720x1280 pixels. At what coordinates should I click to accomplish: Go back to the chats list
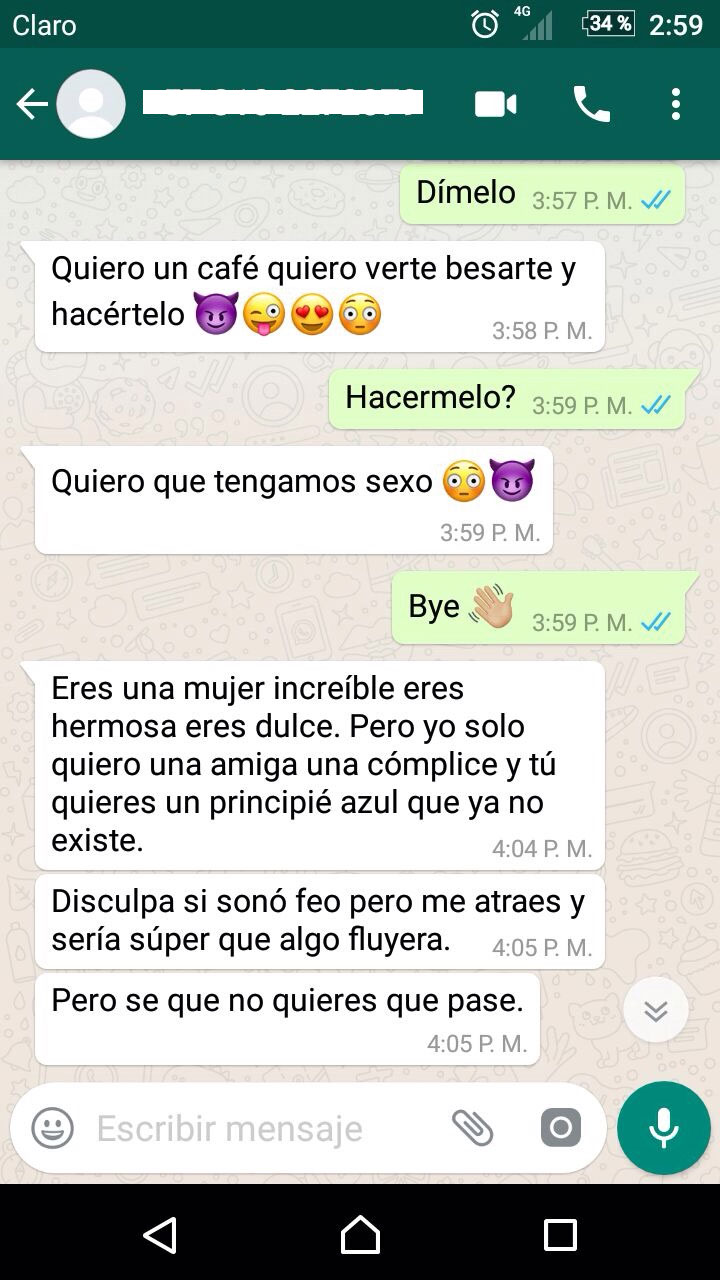point(32,104)
